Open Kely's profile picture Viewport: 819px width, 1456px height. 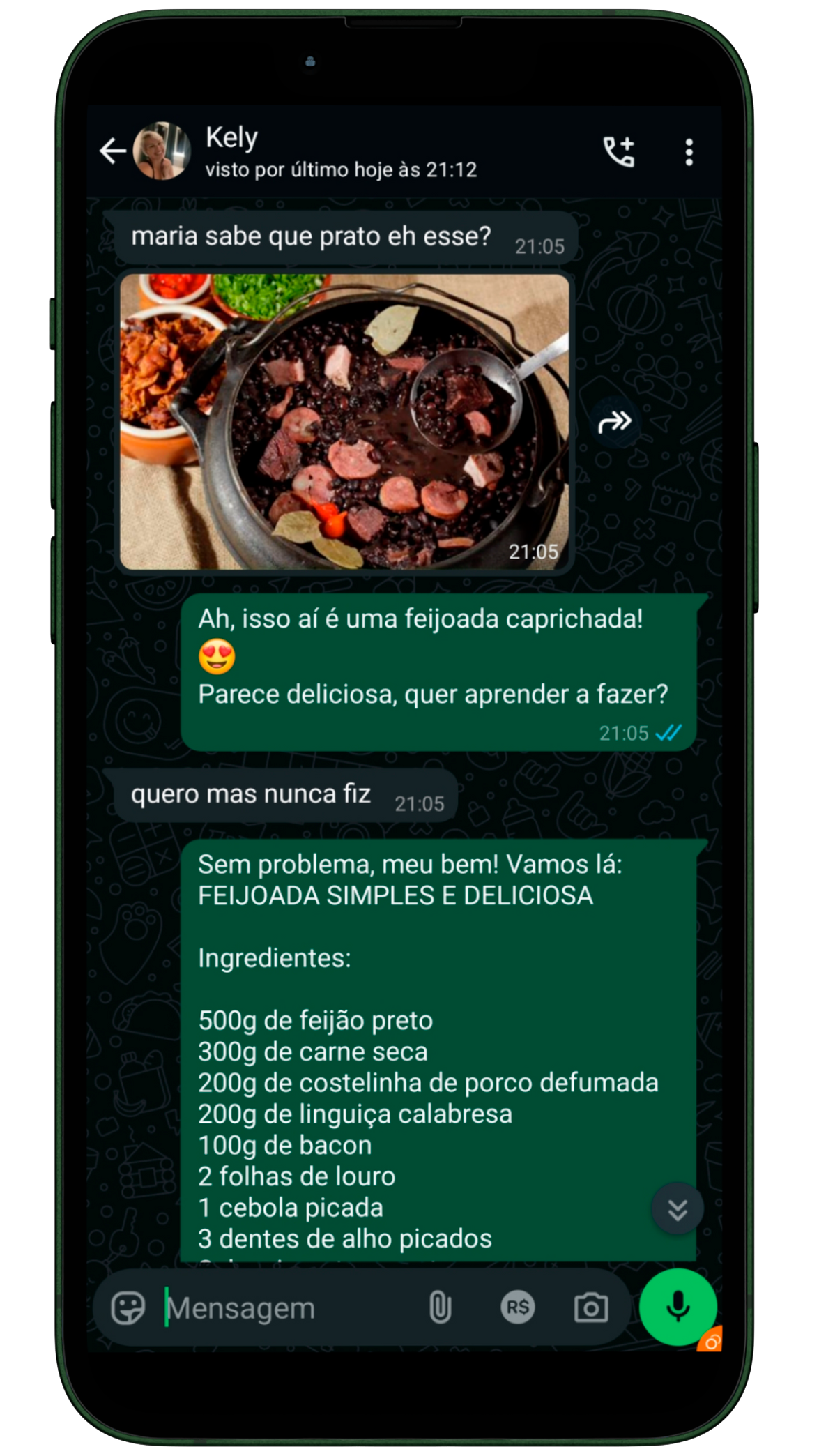pyautogui.click(x=162, y=151)
